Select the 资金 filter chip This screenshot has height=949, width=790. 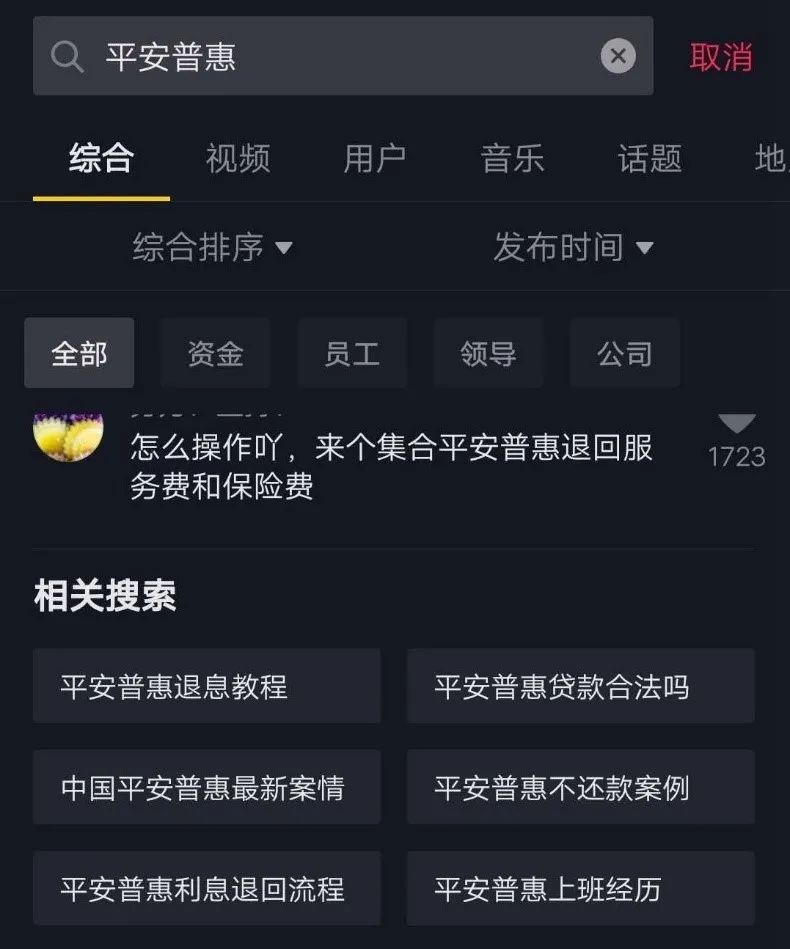[215, 353]
